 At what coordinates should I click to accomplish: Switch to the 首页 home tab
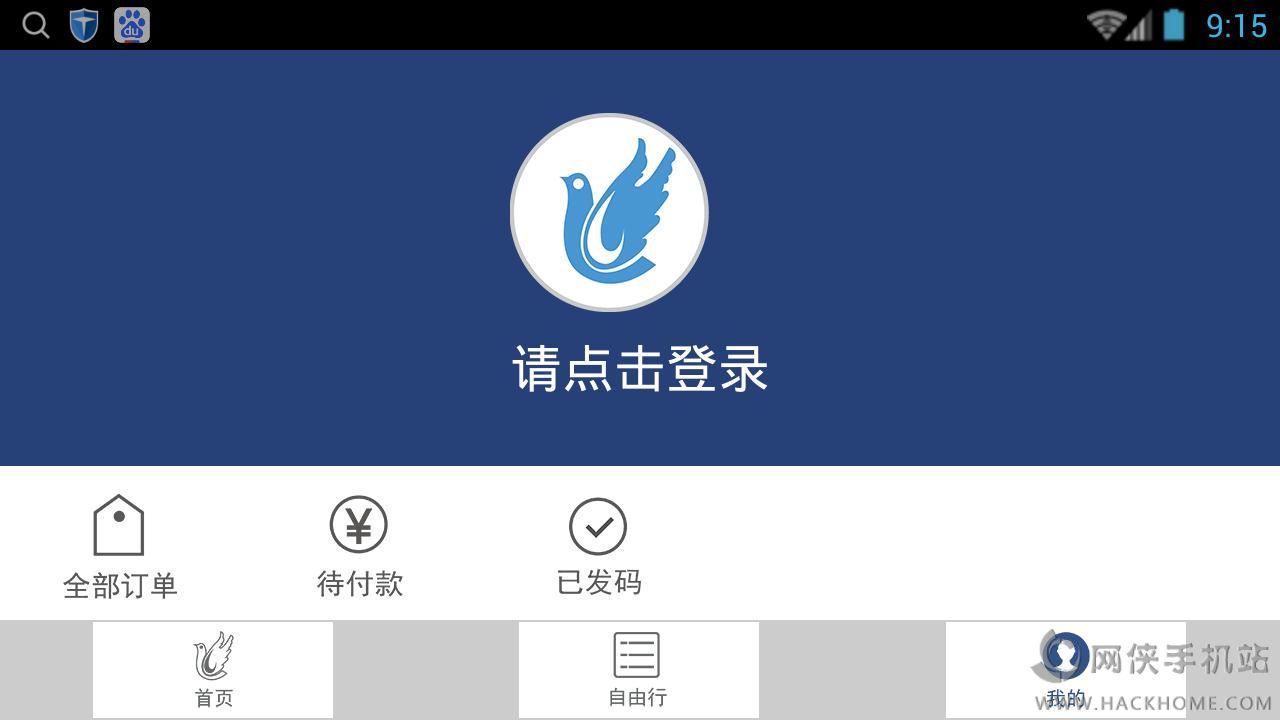(213, 669)
